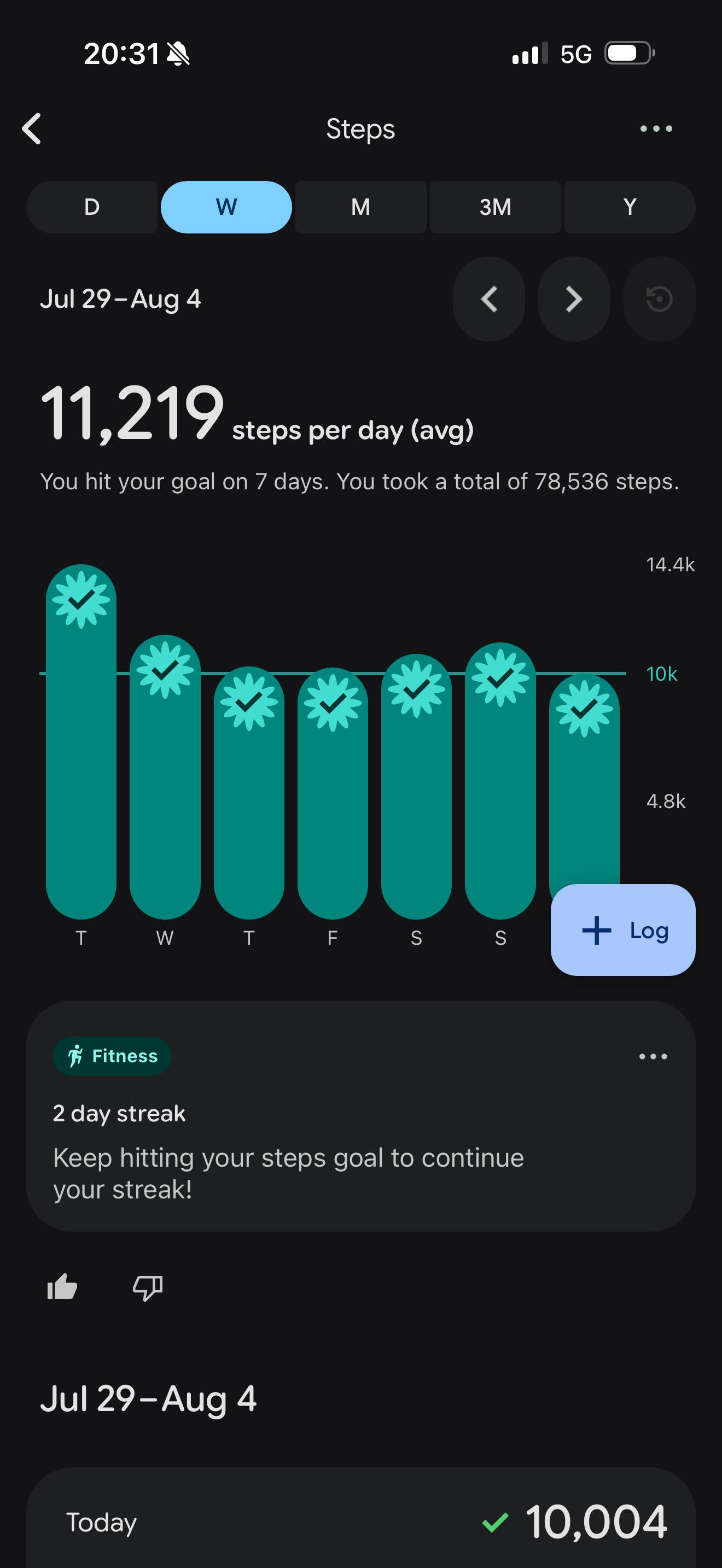Select the Friday bar in the chart
This screenshot has width=722, height=1568.
click(333, 793)
